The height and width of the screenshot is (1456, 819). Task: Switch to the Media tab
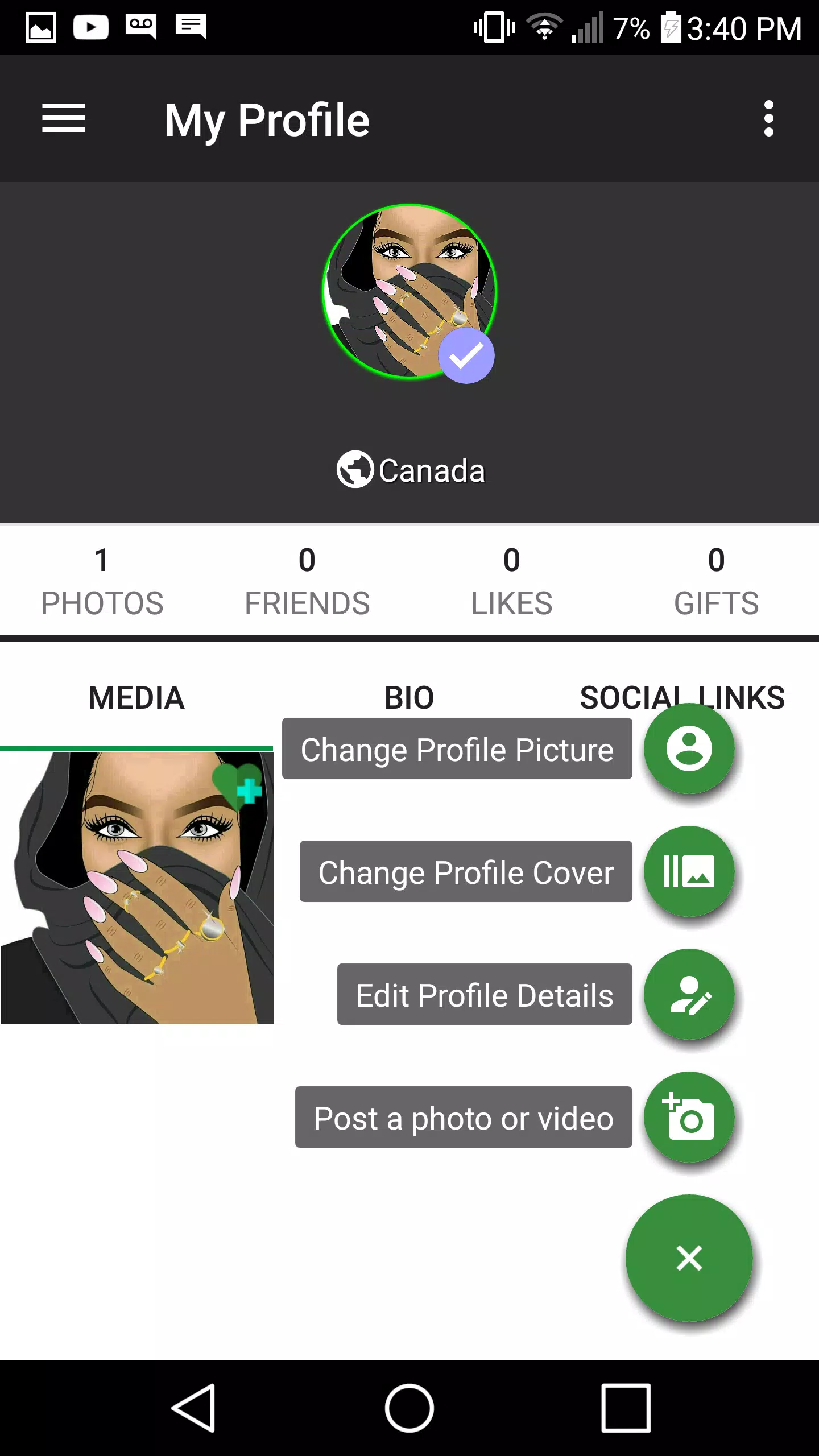coord(136,698)
